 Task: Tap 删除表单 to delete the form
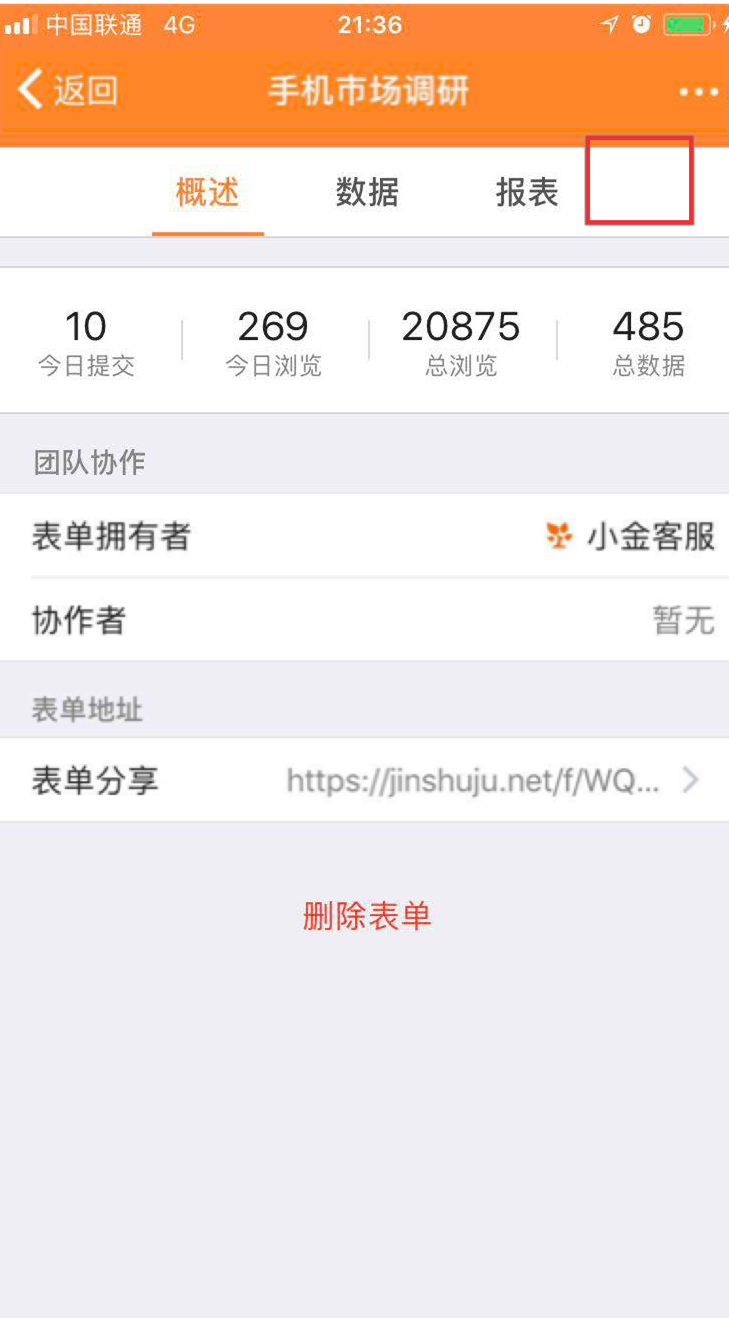(x=367, y=916)
